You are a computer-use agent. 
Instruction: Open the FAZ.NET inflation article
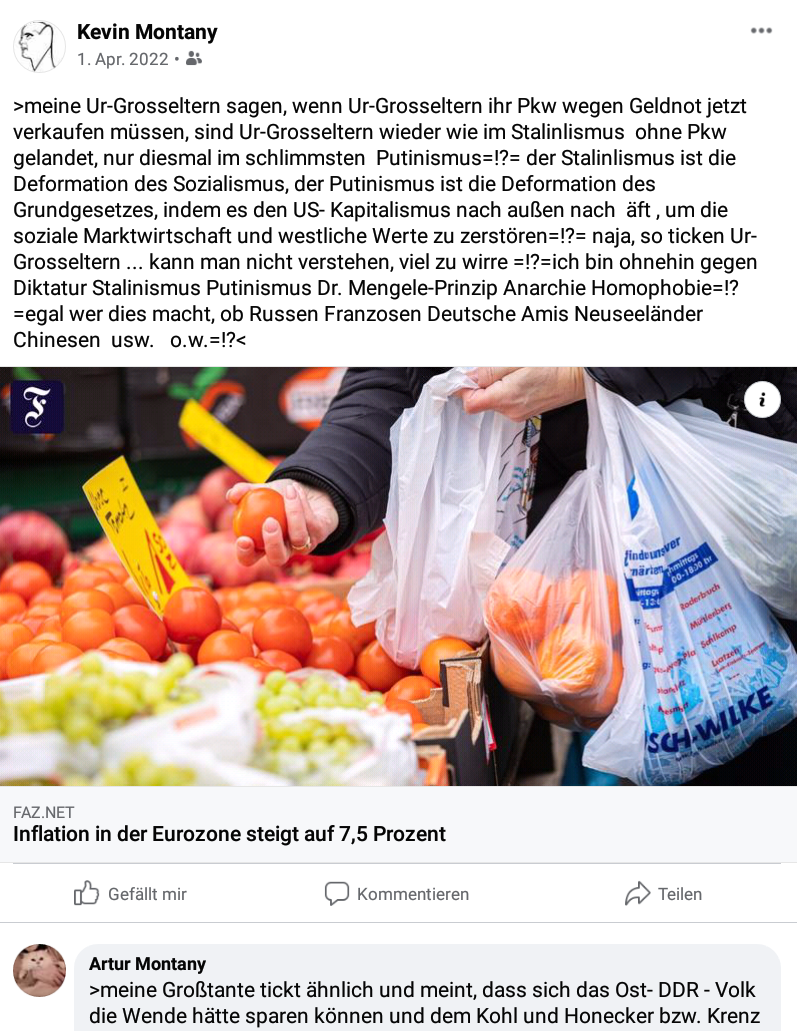click(229, 833)
